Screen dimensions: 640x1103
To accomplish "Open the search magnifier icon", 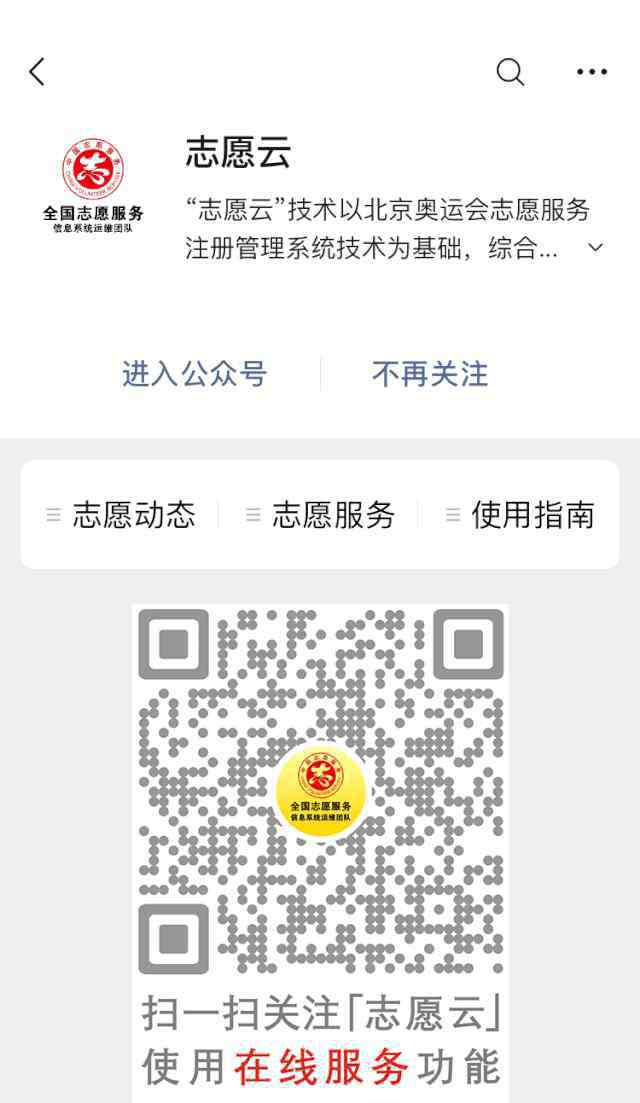I will 510,72.
